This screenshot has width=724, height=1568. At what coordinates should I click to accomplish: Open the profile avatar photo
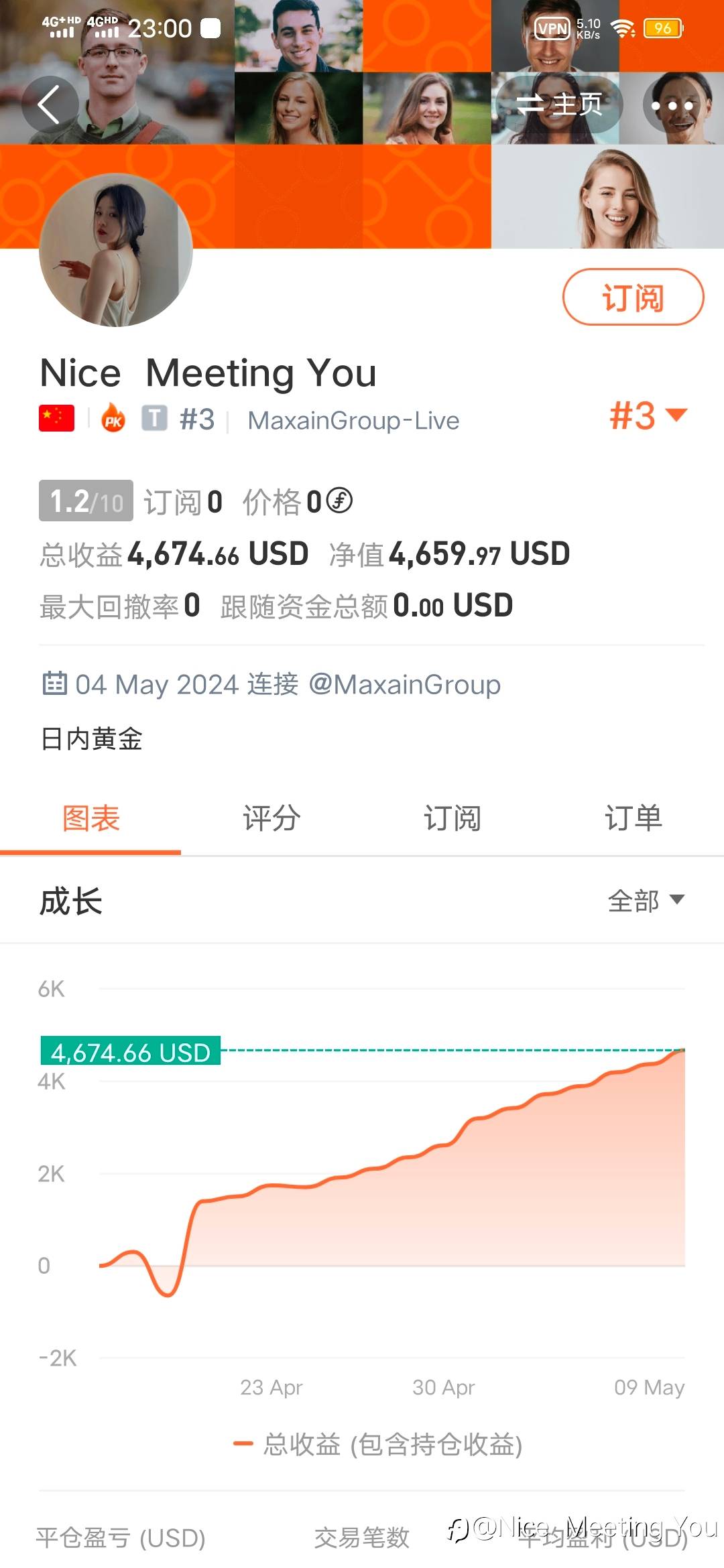(x=116, y=250)
